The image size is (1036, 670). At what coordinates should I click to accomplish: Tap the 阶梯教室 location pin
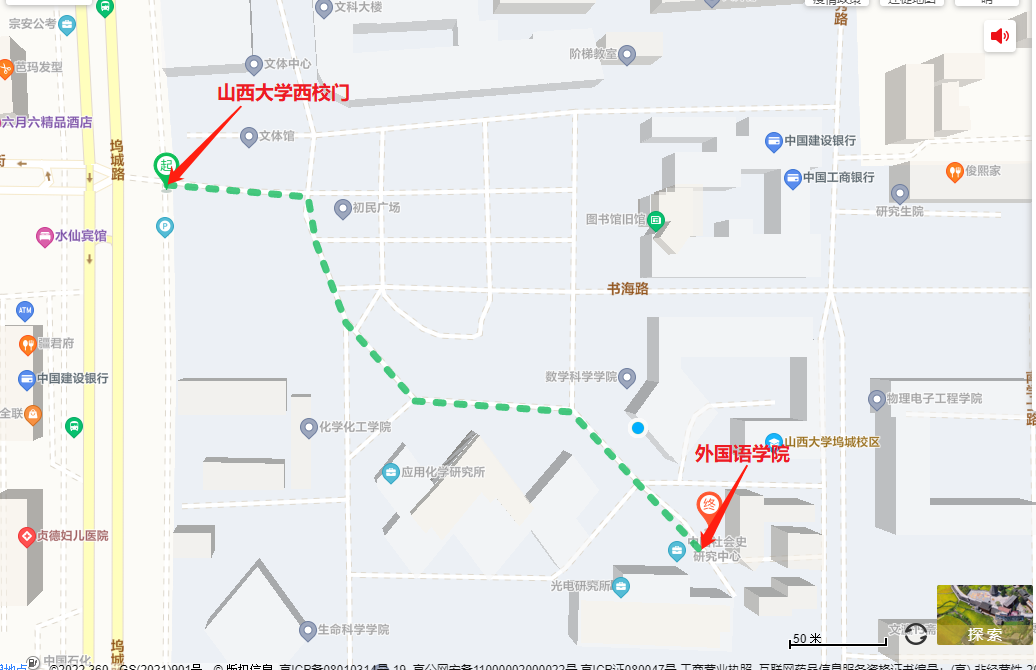[627, 54]
